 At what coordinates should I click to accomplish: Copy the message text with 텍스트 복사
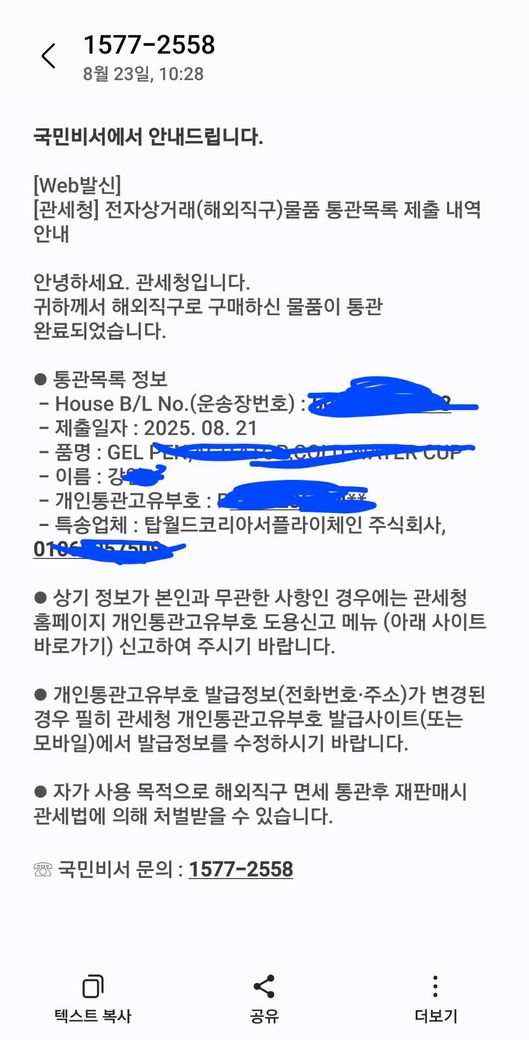coord(93,998)
